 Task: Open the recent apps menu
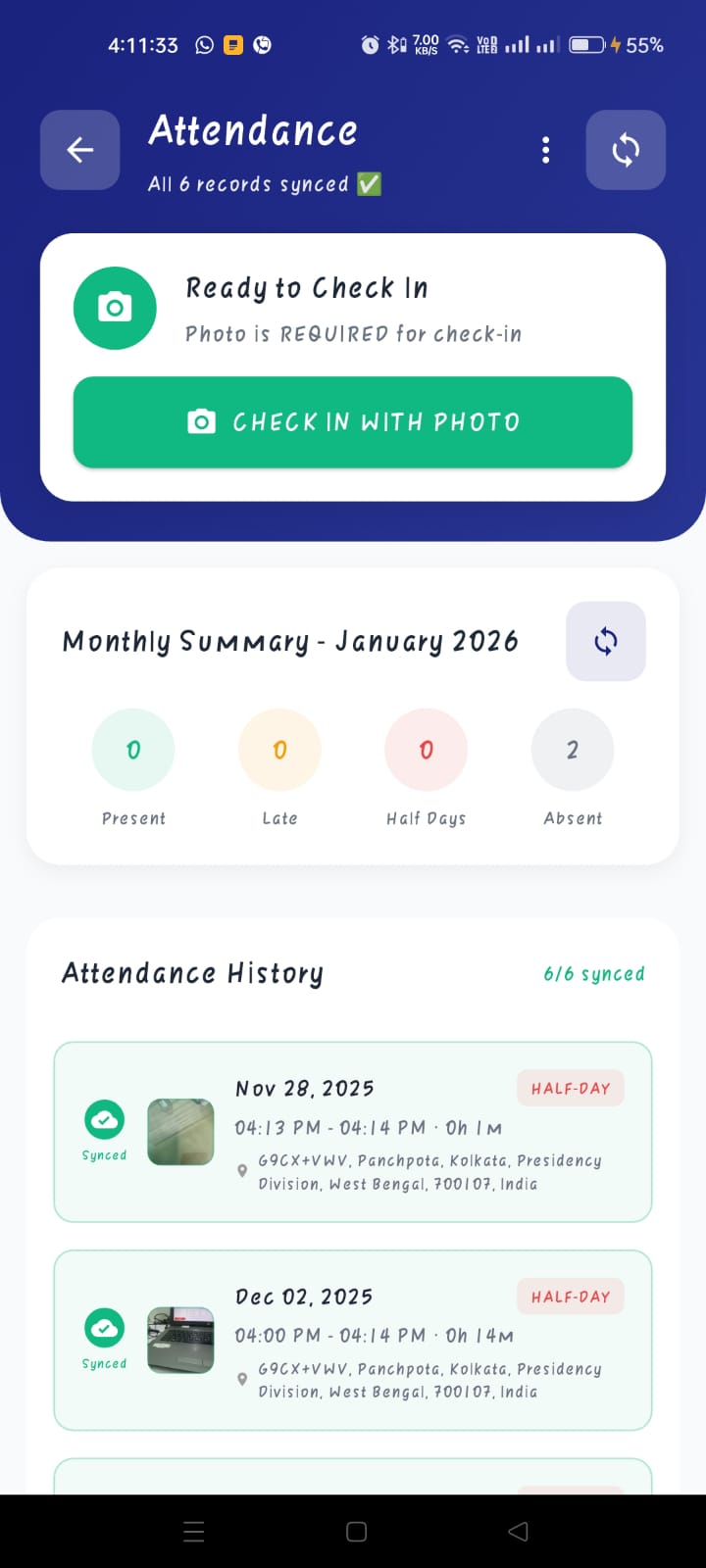click(194, 1531)
